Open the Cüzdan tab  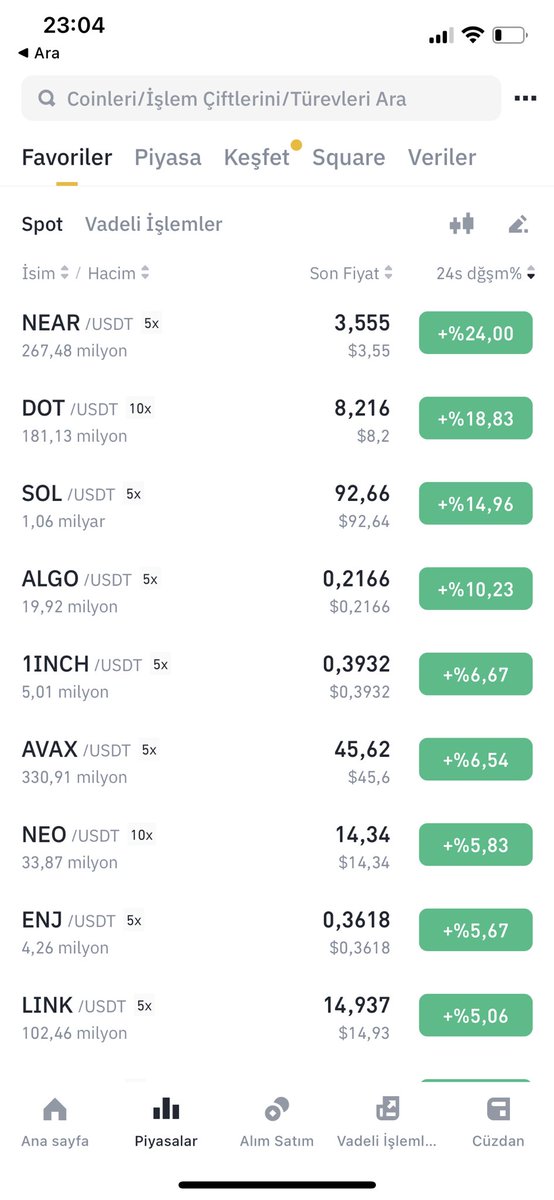498,1122
